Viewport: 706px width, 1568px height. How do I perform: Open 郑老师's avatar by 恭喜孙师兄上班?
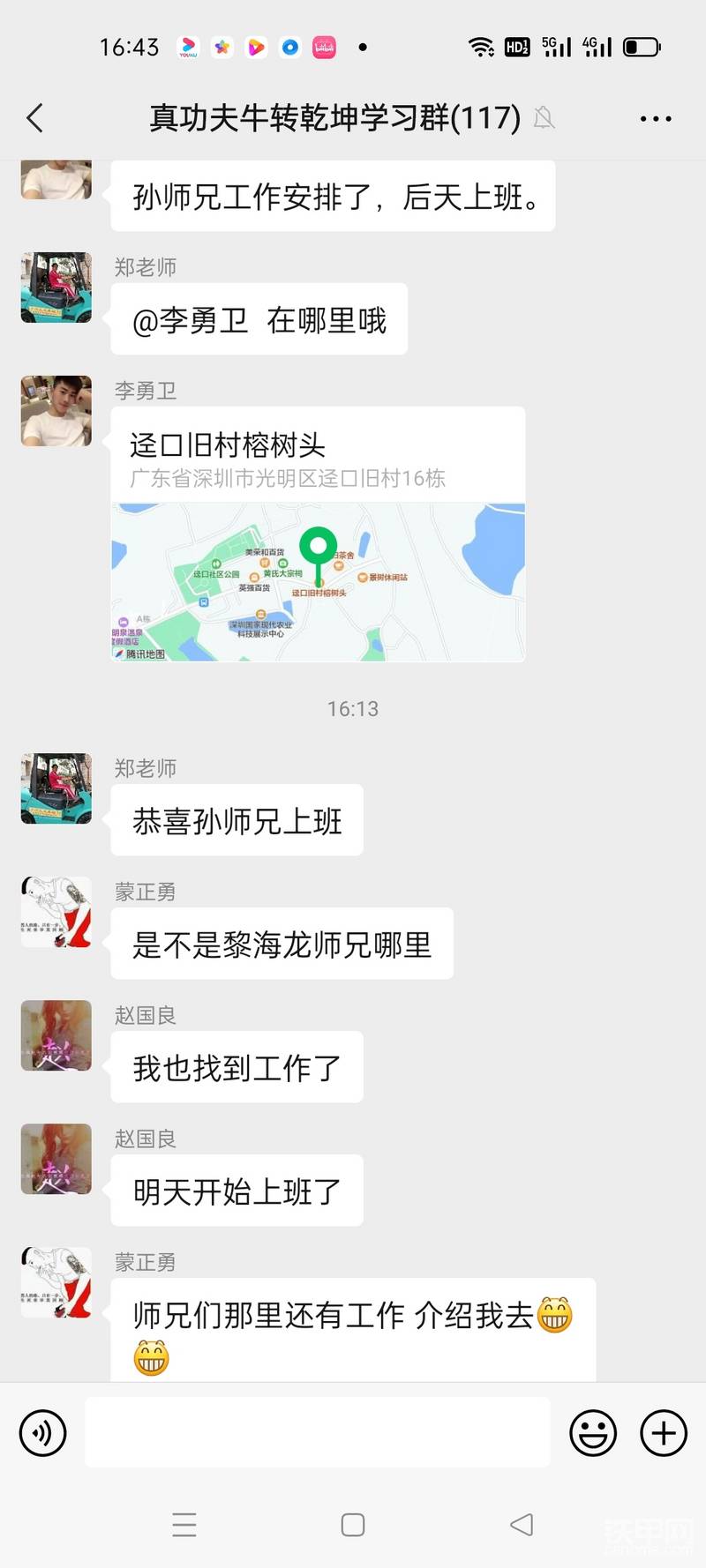(56, 788)
